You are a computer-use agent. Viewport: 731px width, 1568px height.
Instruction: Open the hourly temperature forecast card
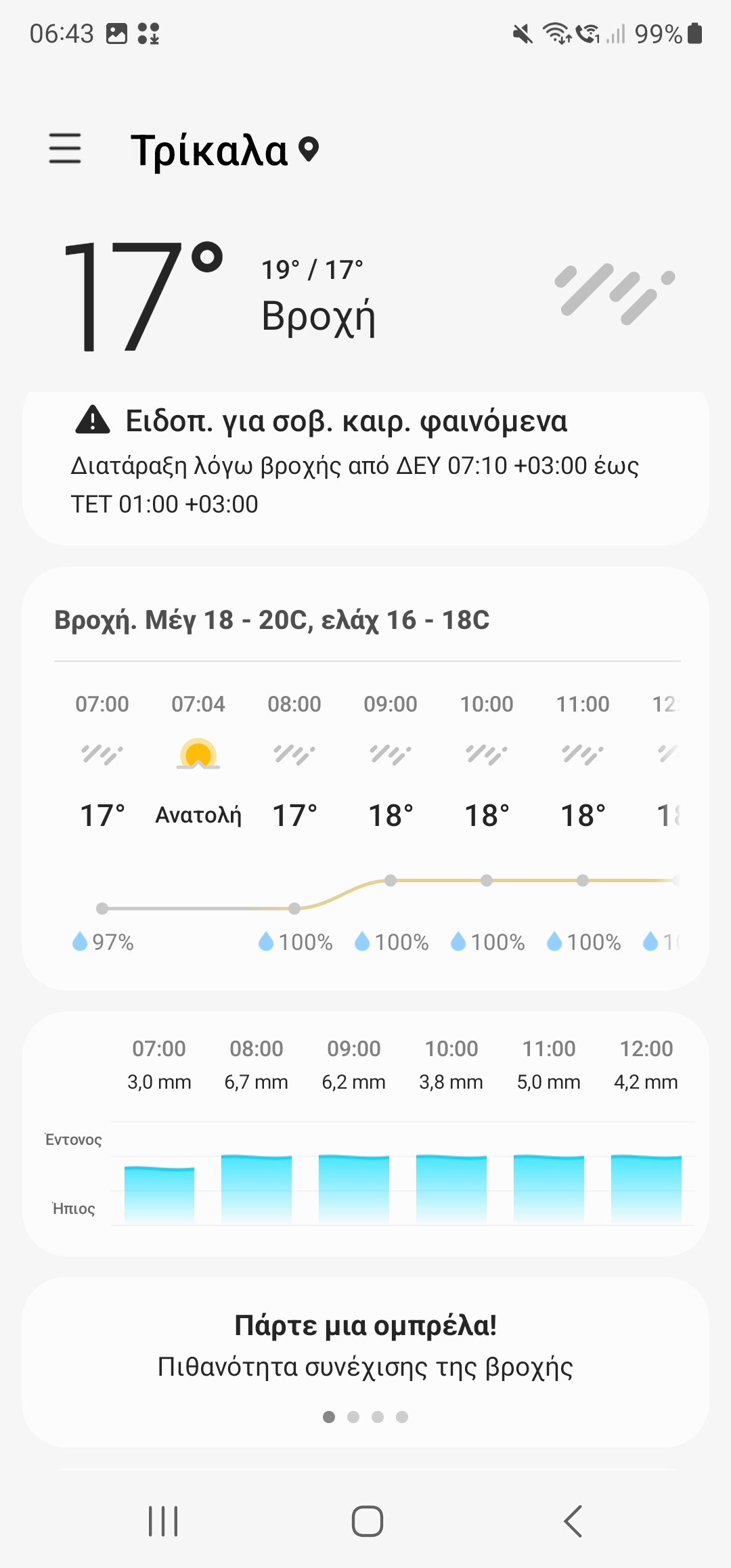[x=365, y=779]
